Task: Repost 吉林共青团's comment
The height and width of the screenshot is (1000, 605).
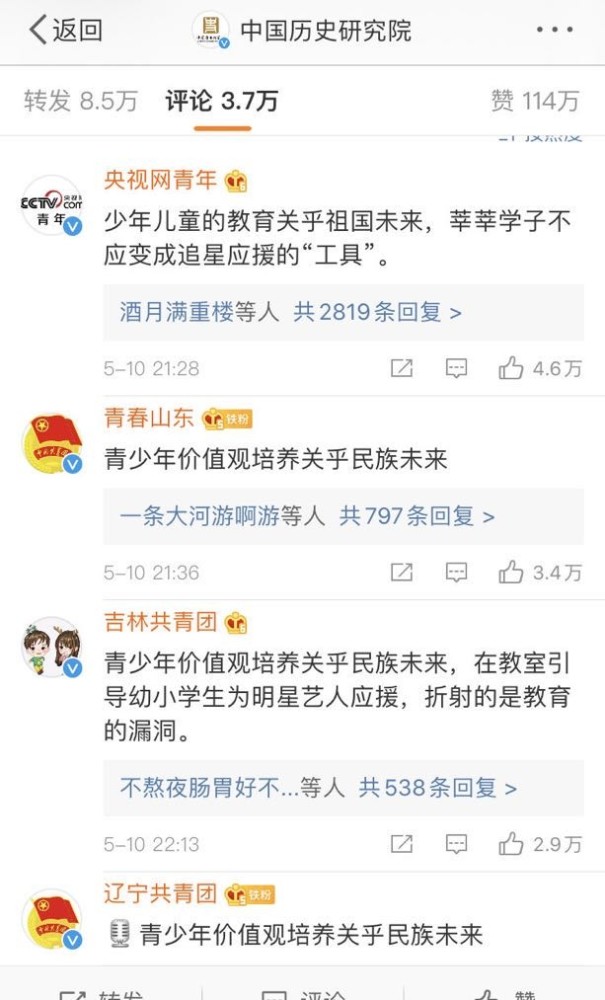Action: (401, 843)
